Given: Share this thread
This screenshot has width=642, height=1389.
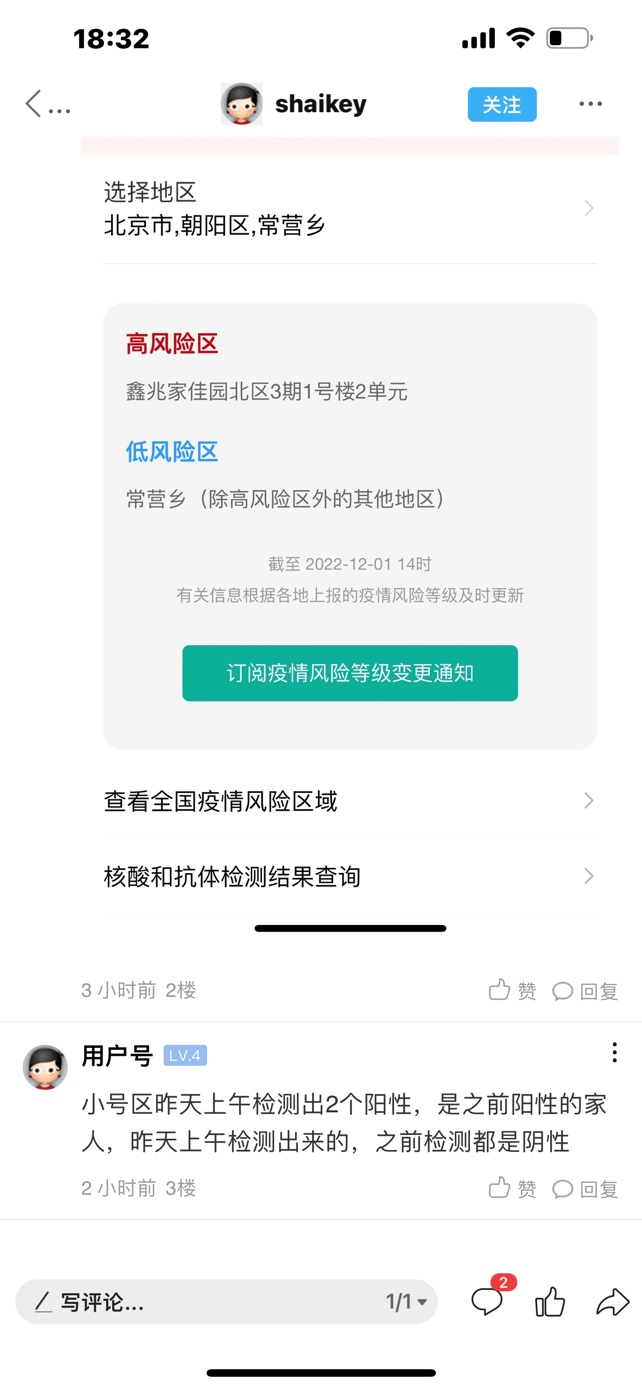Looking at the screenshot, I should (612, 1302).
